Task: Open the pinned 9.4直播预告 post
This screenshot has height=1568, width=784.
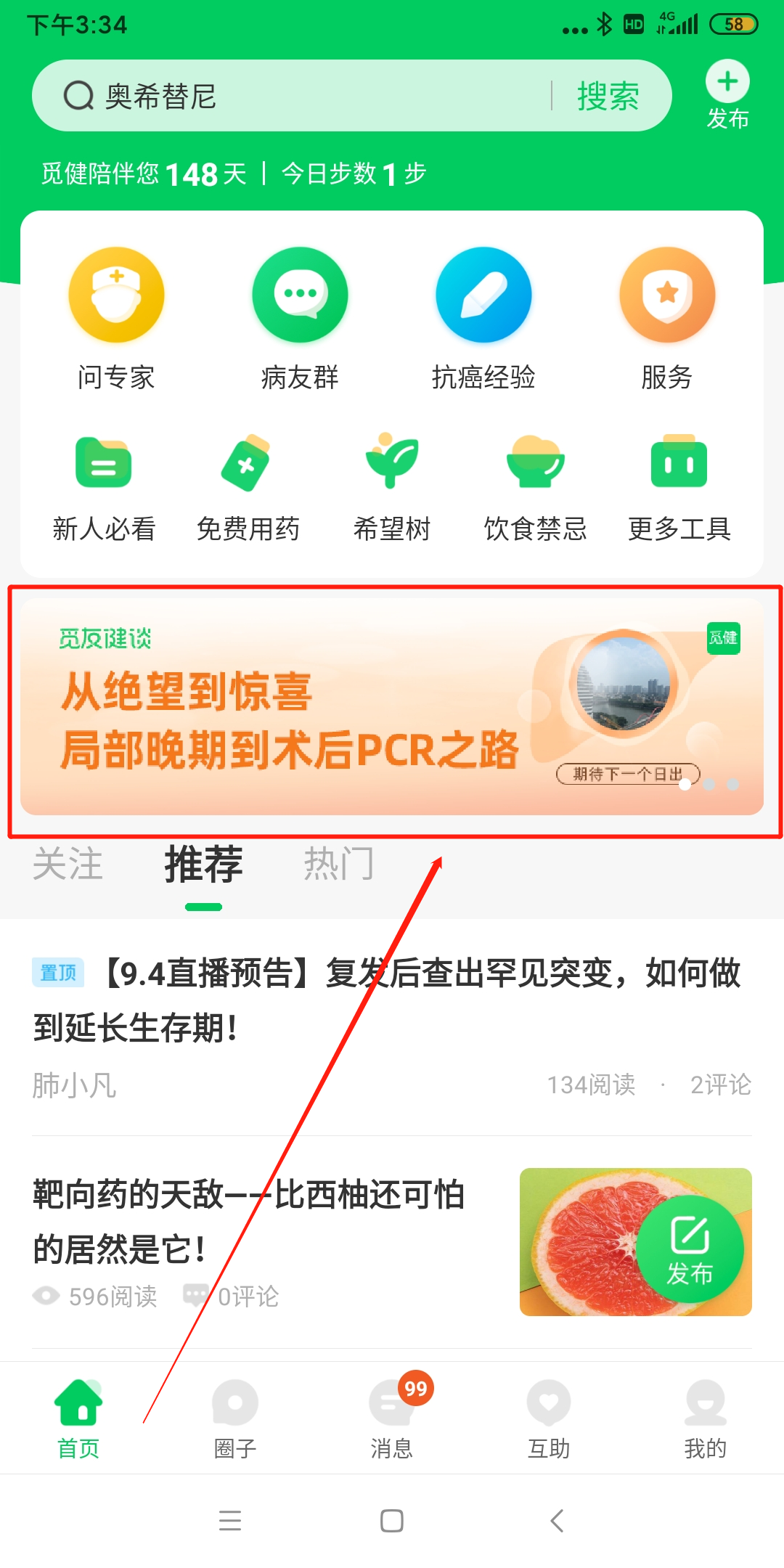Action: coord(392,1000)
